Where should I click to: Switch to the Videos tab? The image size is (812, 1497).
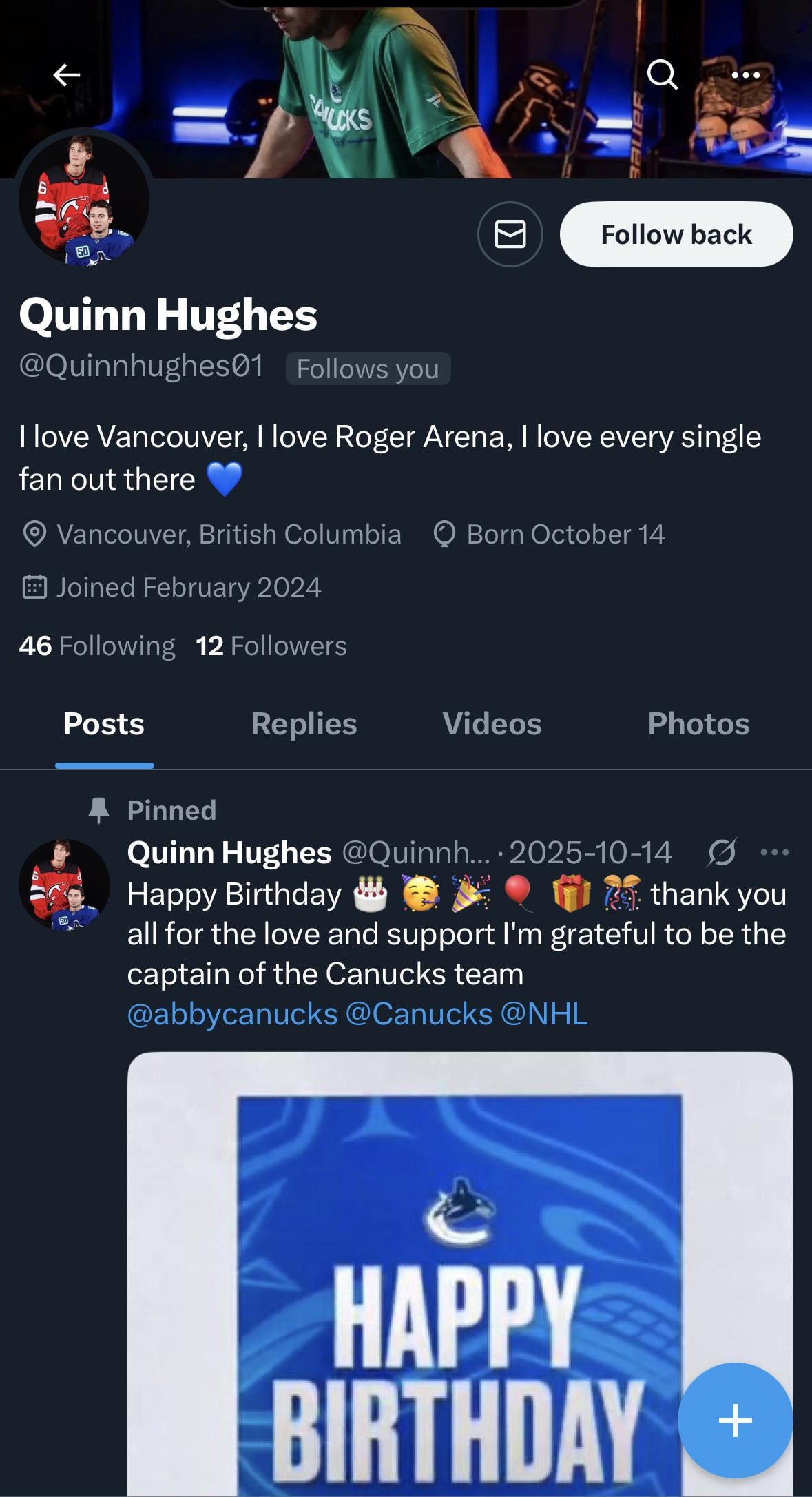492,723
